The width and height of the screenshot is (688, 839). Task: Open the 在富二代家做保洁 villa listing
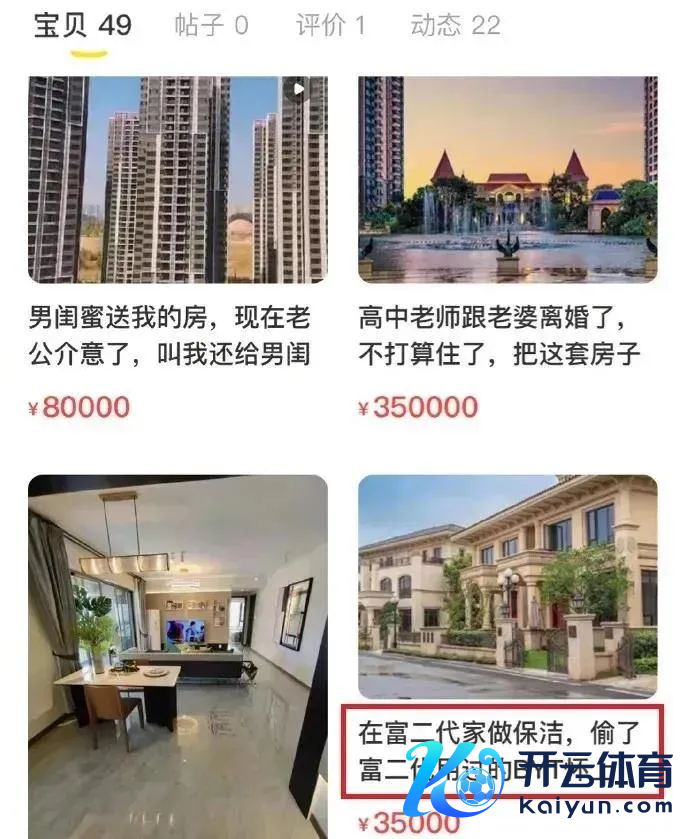pos(508,657)
